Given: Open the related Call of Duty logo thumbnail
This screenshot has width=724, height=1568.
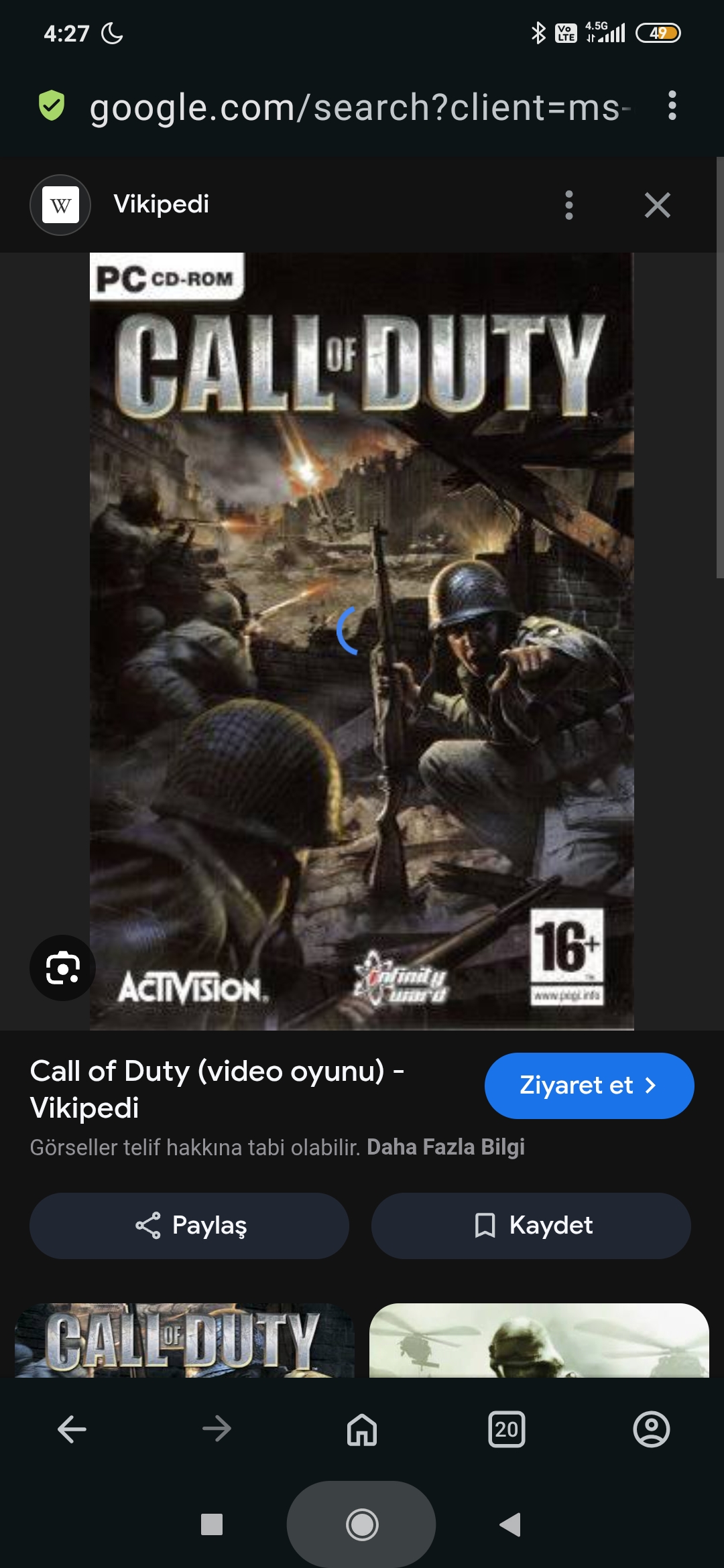Looking at the screenshot, I should click(x=184, y=1340).
